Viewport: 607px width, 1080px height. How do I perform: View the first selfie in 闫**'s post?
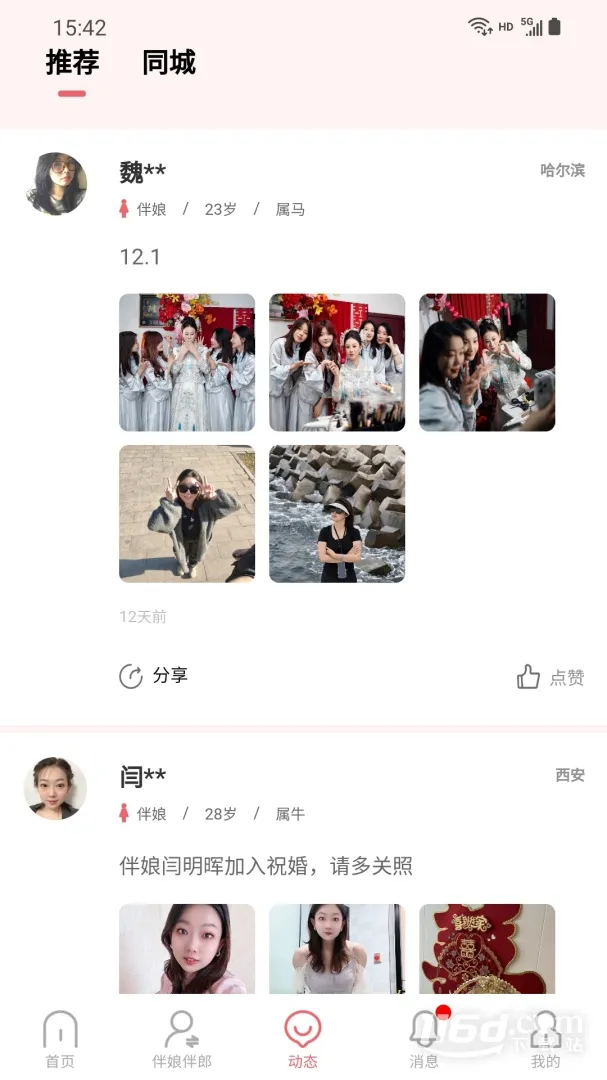click(x=187, y=948)
